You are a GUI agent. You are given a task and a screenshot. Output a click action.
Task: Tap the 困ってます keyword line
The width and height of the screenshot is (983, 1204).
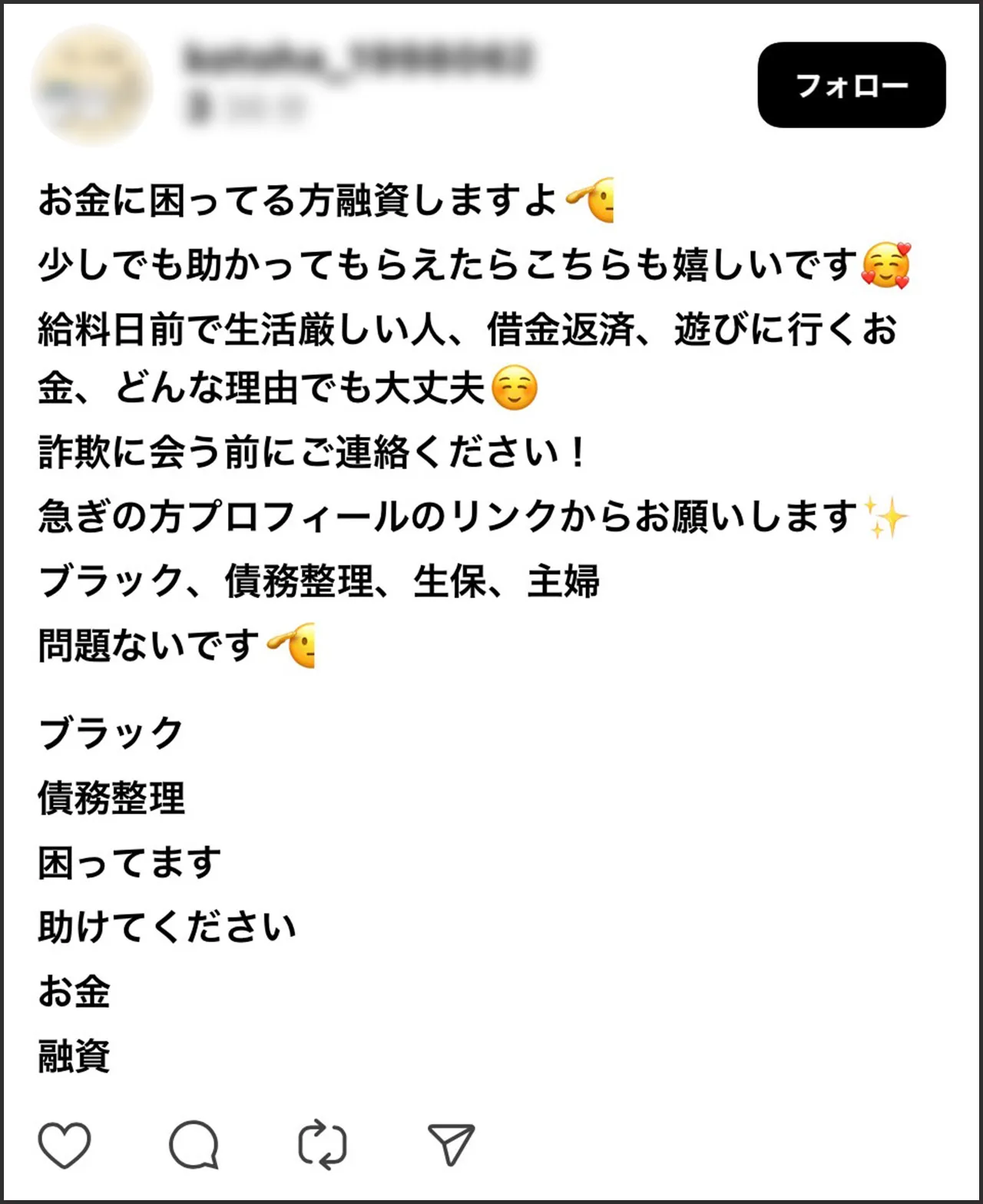click(x=127, y=862)
